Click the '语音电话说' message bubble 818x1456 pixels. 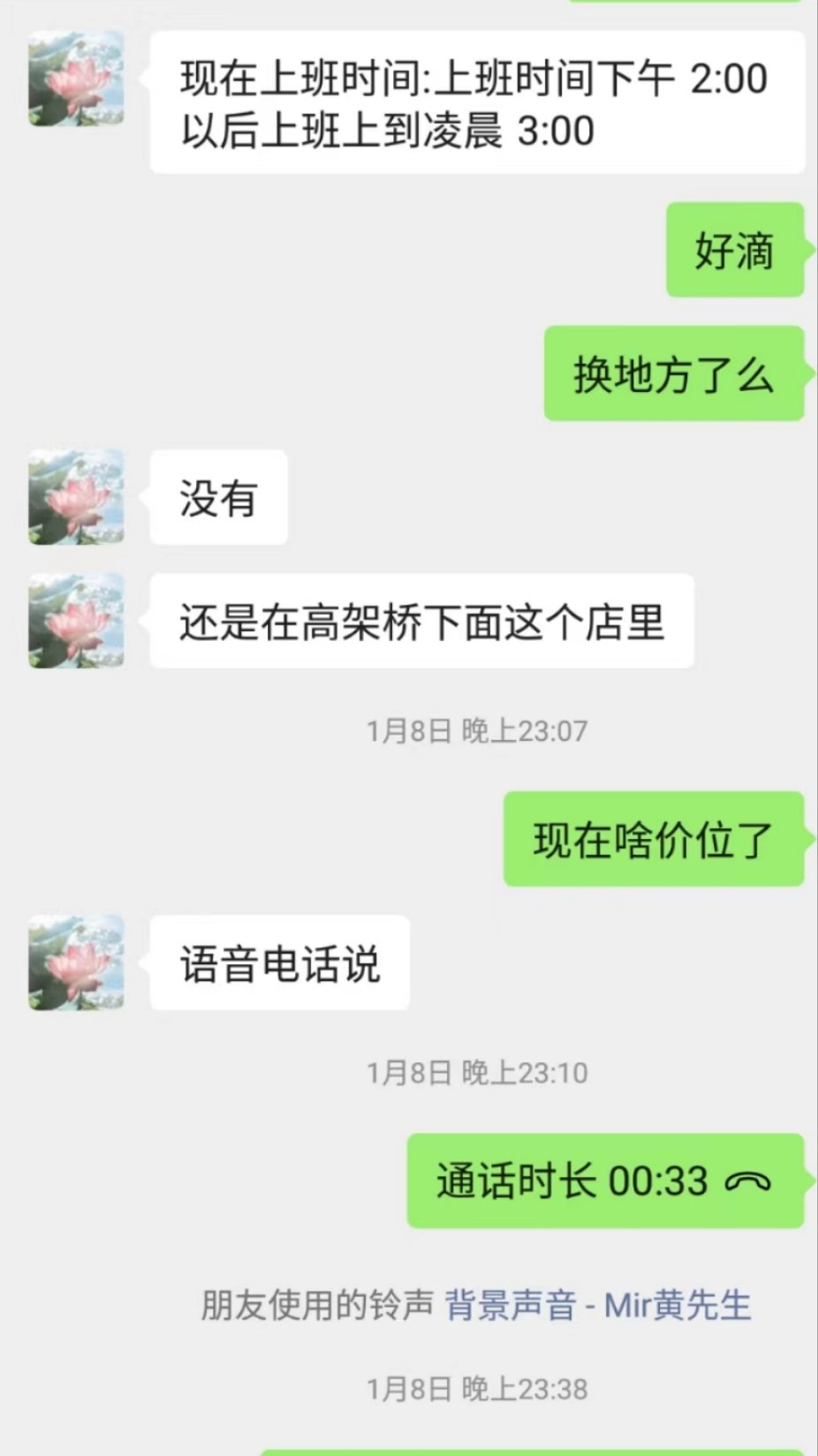279,962
